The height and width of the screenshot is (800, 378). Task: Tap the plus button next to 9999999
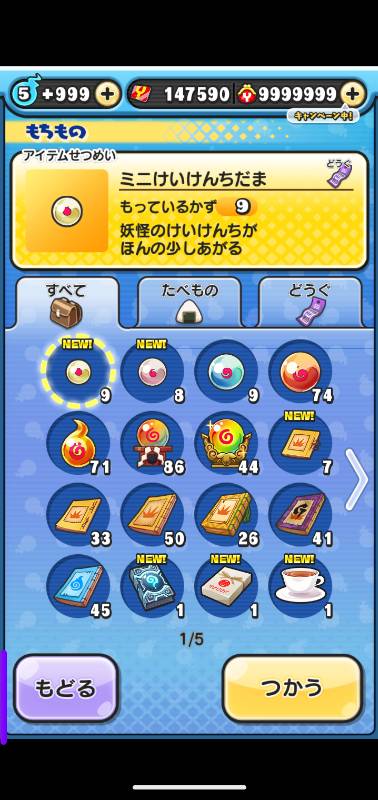[353, 94]
